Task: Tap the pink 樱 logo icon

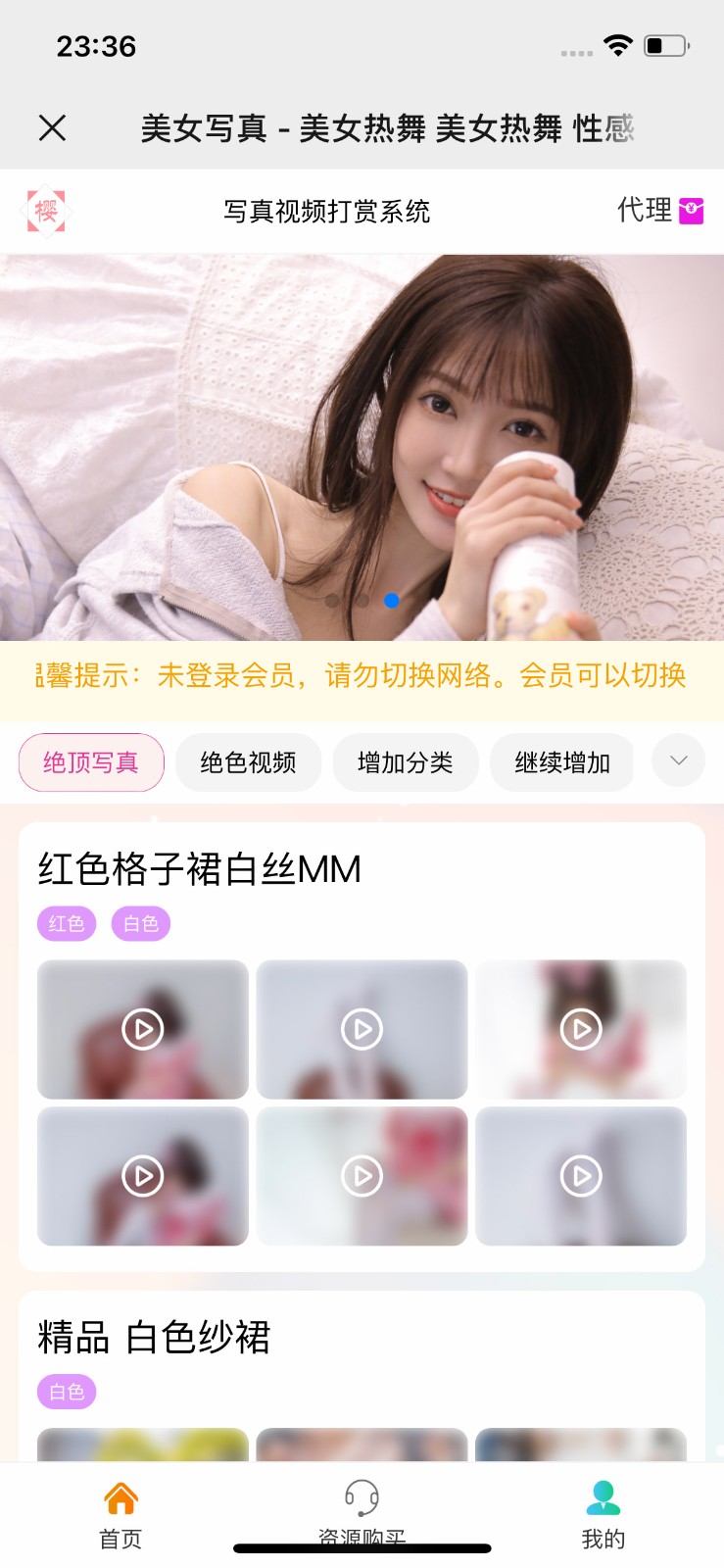Action: click(46, 211)
